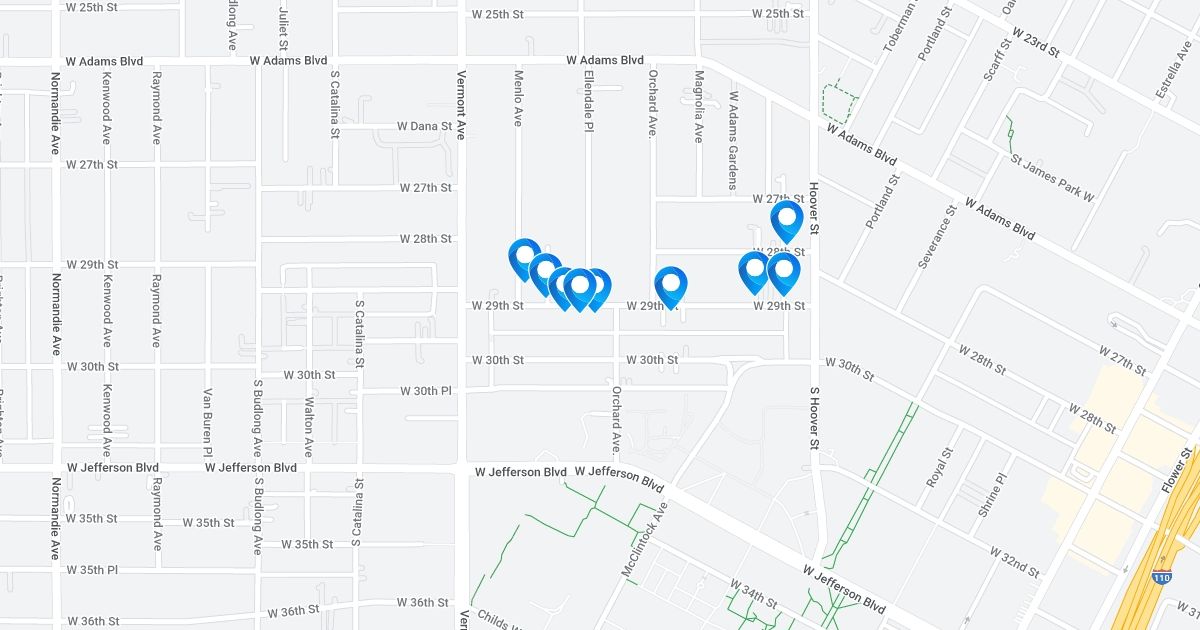Screen dimensions: 1200x630
Task: Open the topmost pin near W 28th St
Action: point(787,218)
